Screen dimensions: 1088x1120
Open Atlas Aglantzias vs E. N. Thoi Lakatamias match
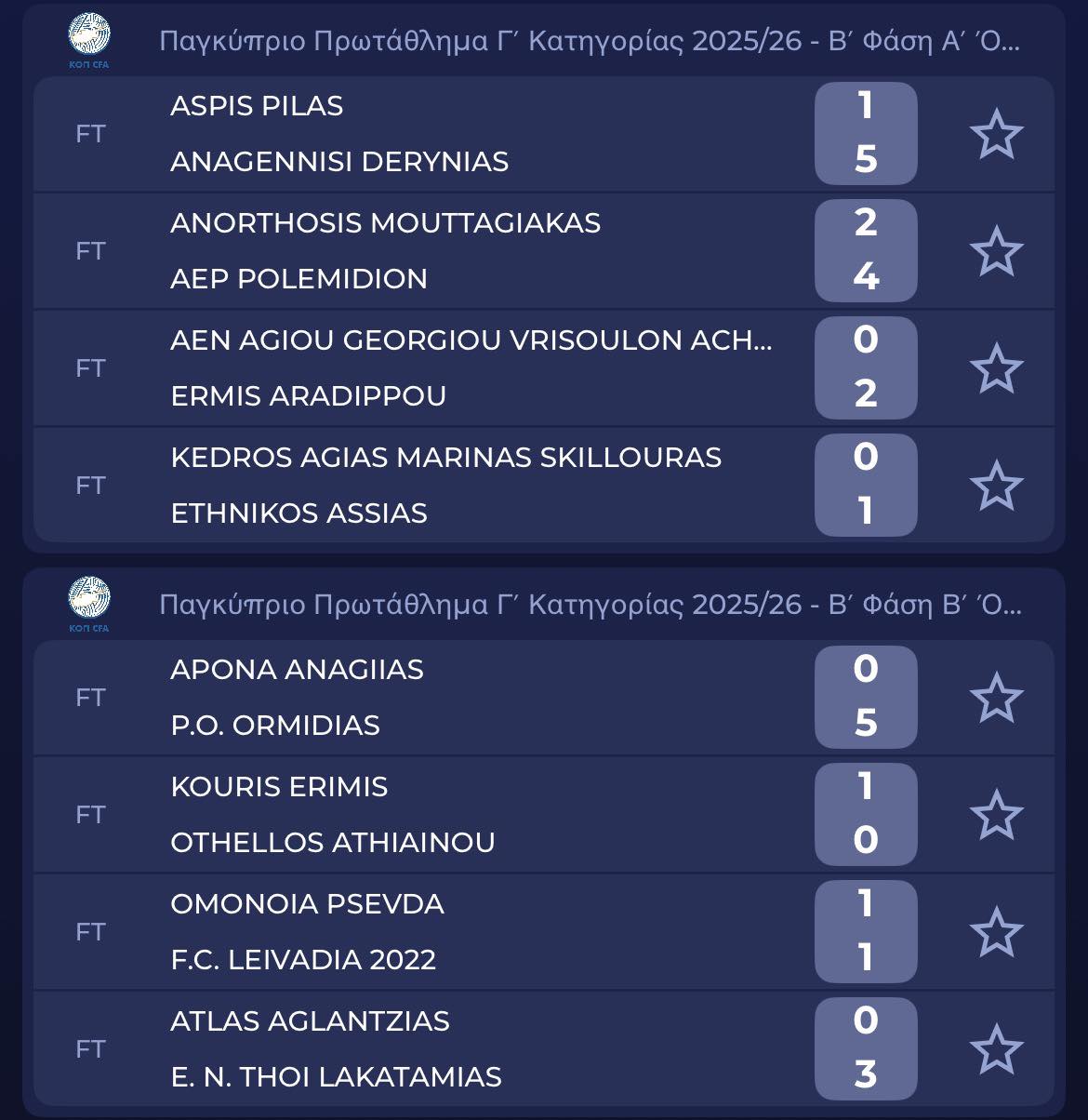(x=465, y=1049)
